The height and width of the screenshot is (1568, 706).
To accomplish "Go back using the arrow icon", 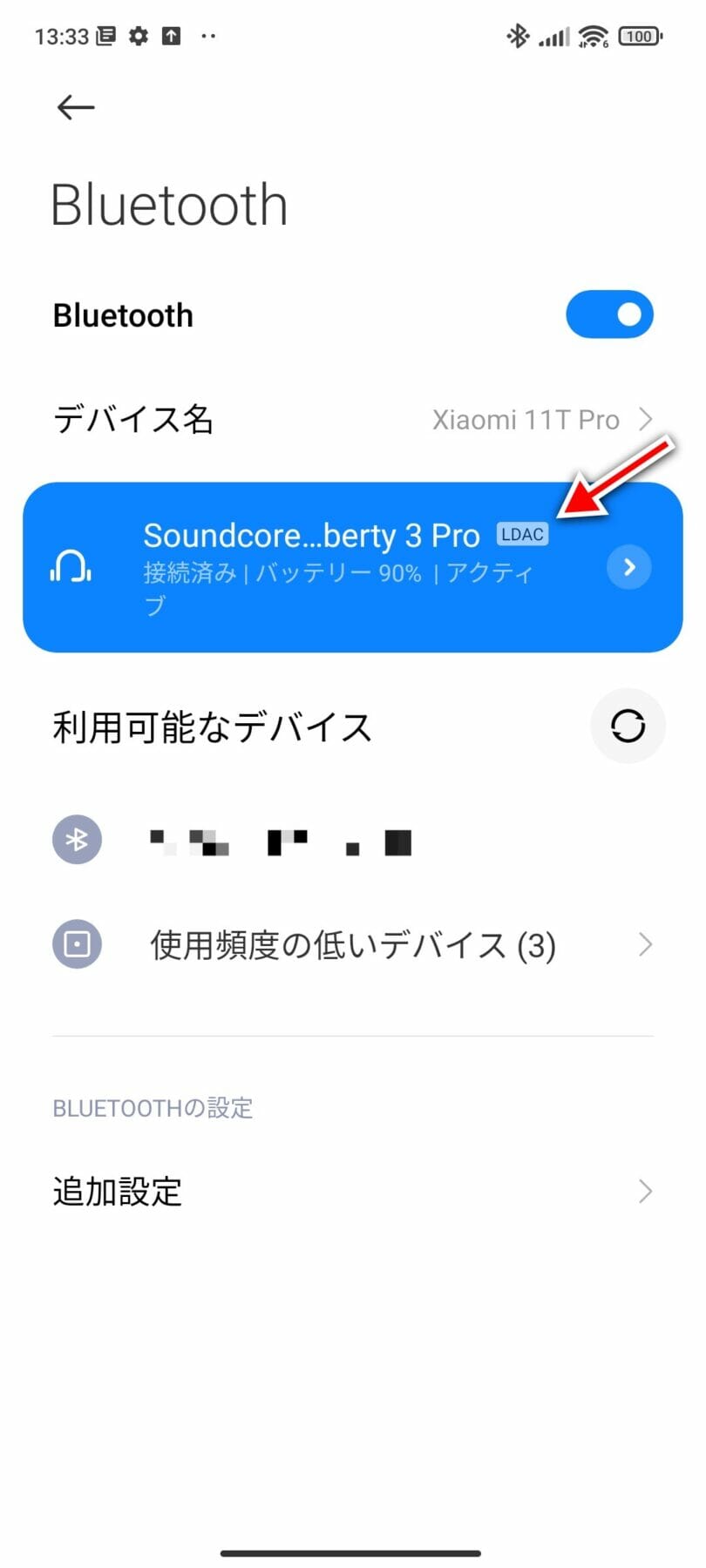I will click(76, 107).
